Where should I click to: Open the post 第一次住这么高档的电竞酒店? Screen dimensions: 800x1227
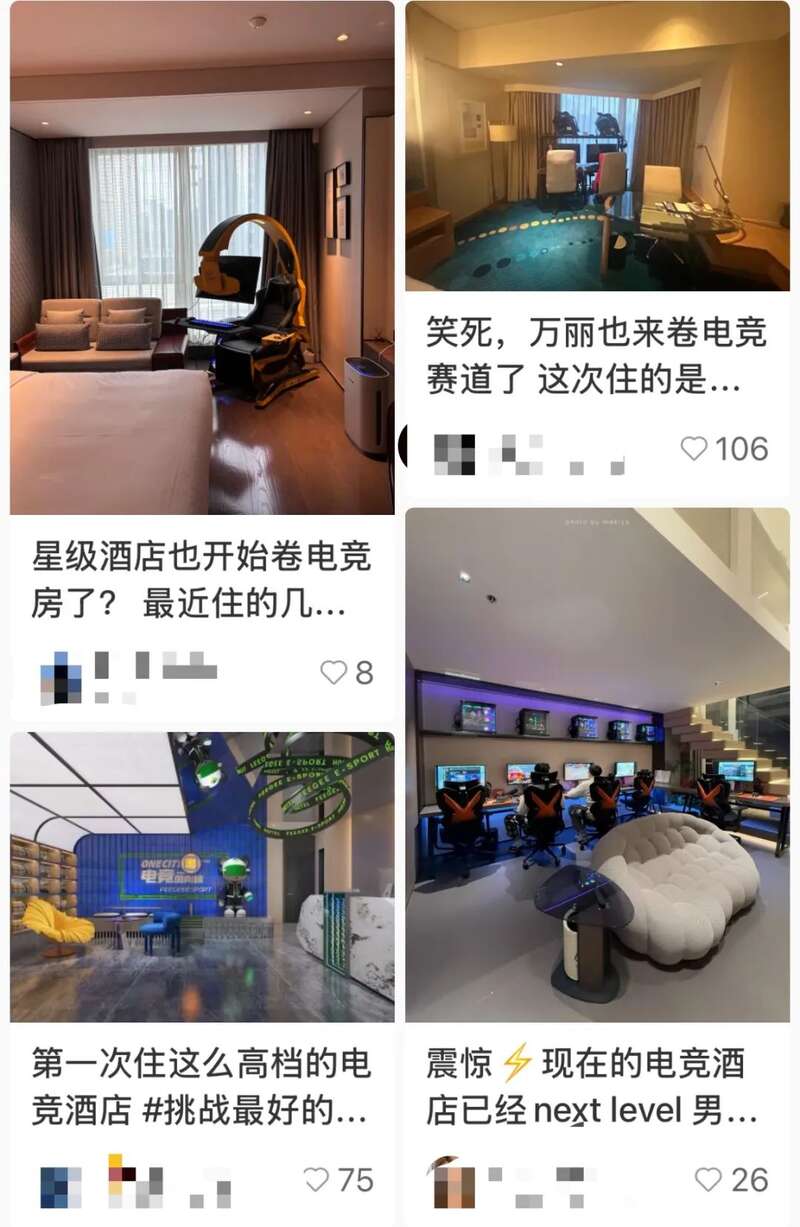click(x=201, y=1087)
